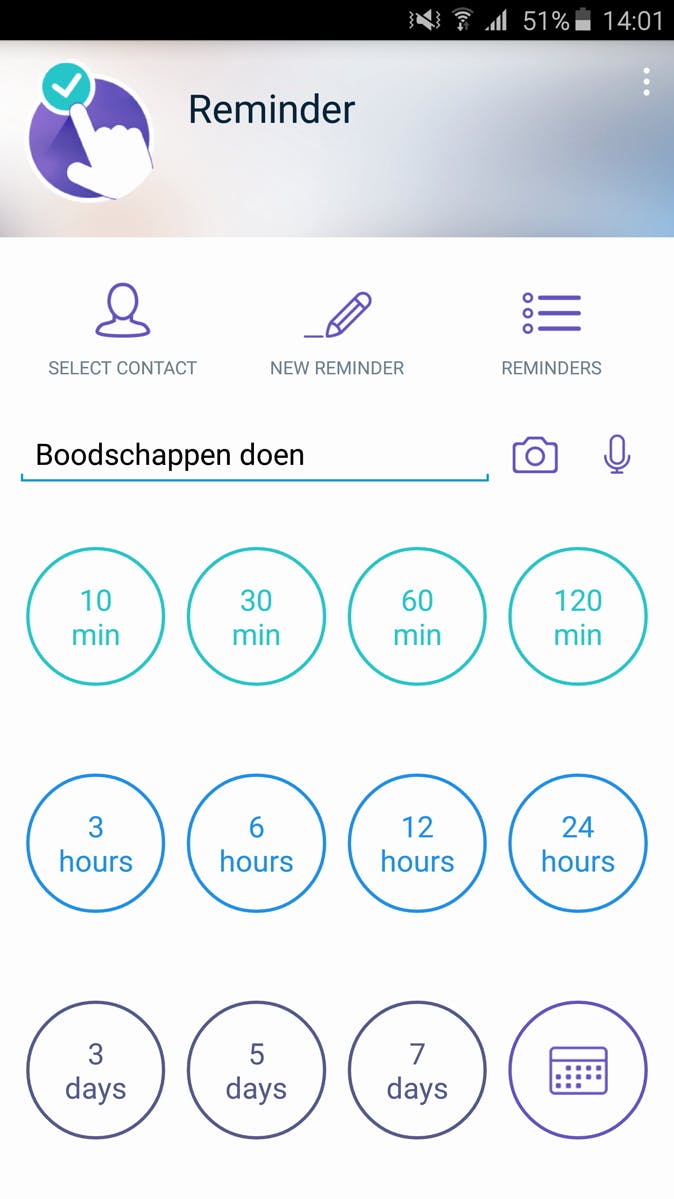Screen dimensions: 674x1199
Task: Remind me in 60 min
Action: [417, 616]
